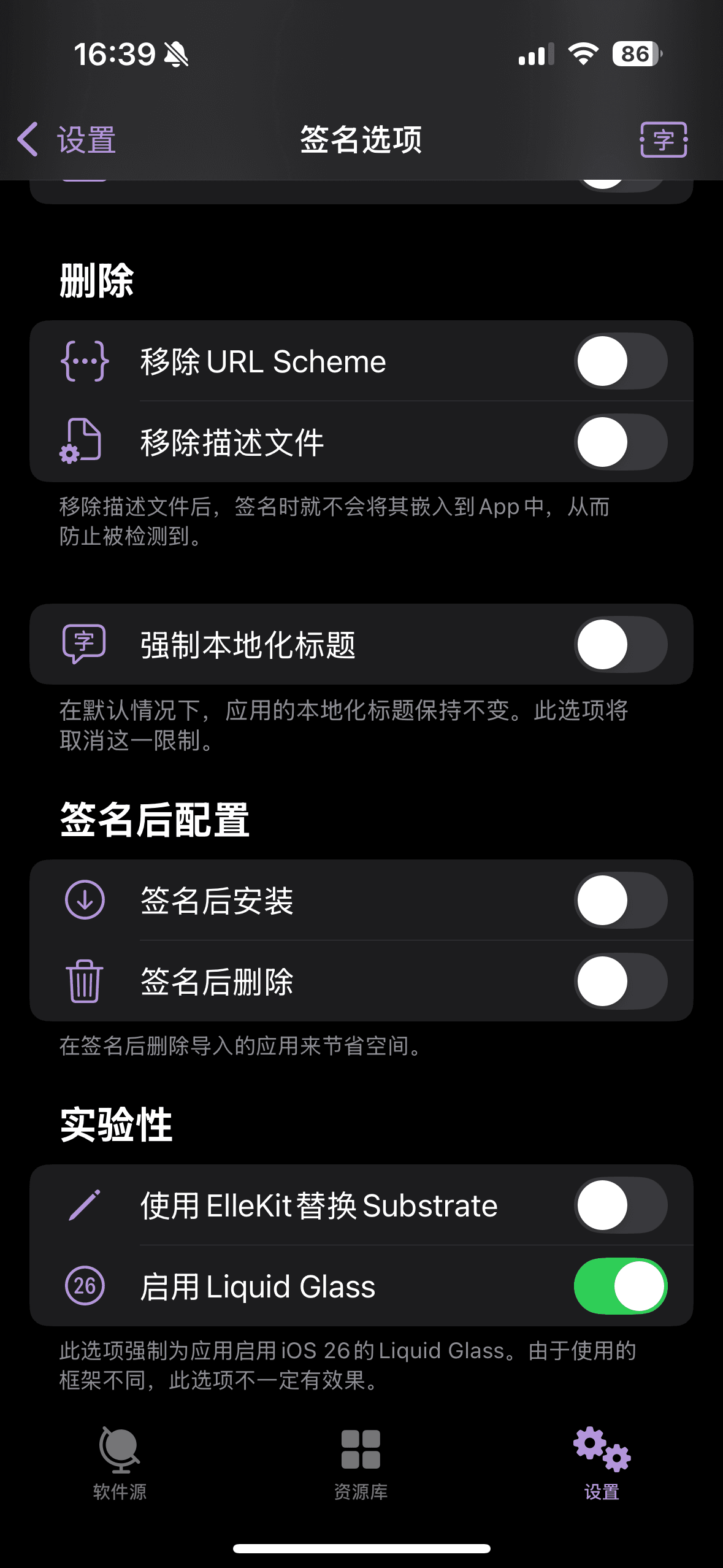Image resolution: width=723 pixels, height=1568 pixels.
Task: Switch to the 软件源 tab
Action: (x=120, y=1463)
